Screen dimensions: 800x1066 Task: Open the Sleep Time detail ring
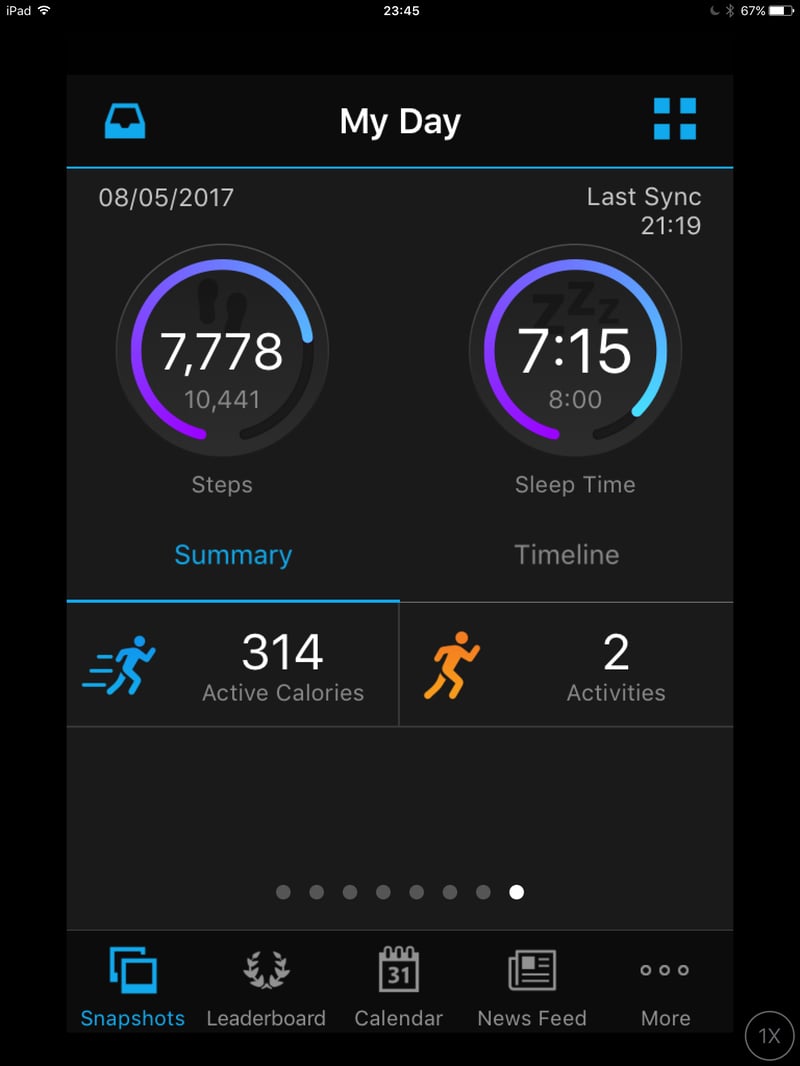tap(576, 350)
